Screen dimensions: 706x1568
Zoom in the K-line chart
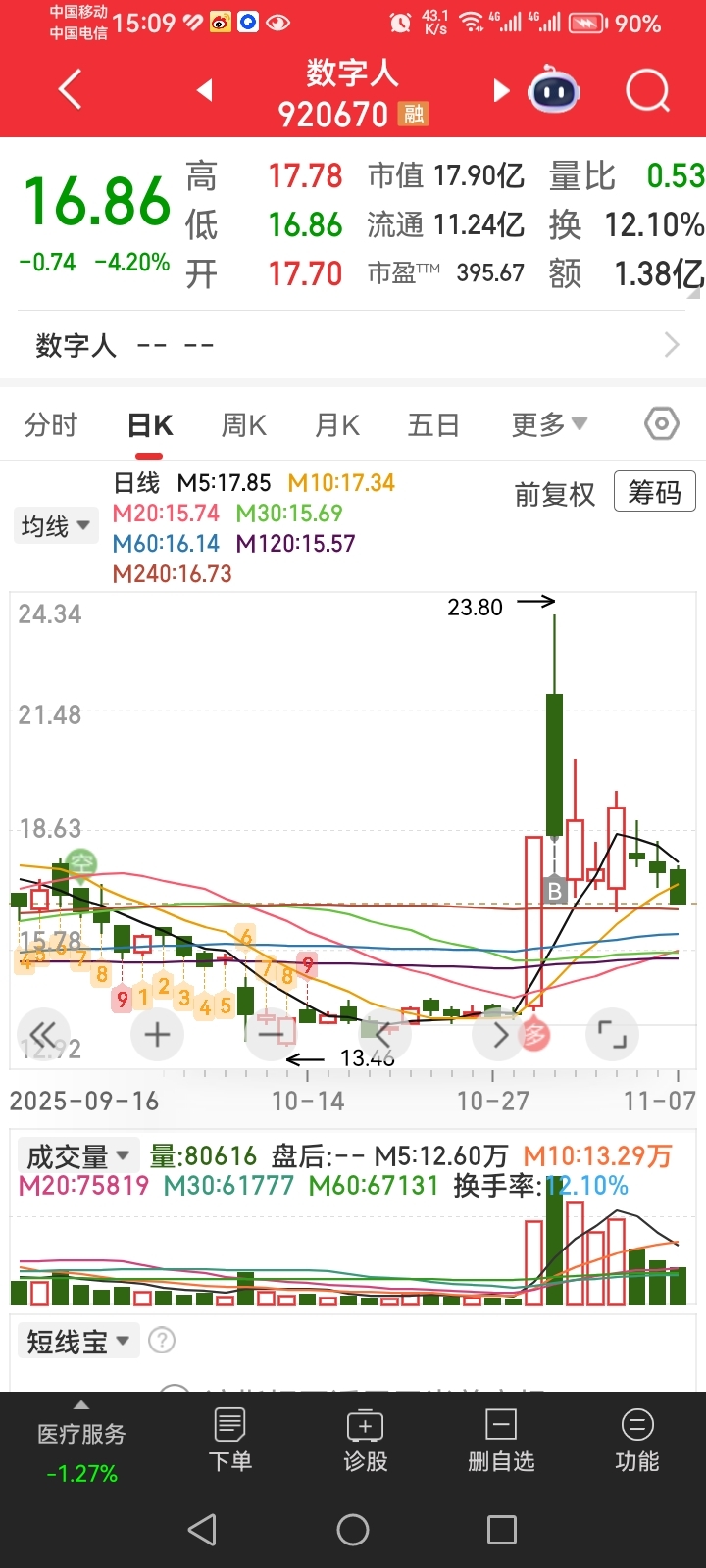[x=157, y=1035]
